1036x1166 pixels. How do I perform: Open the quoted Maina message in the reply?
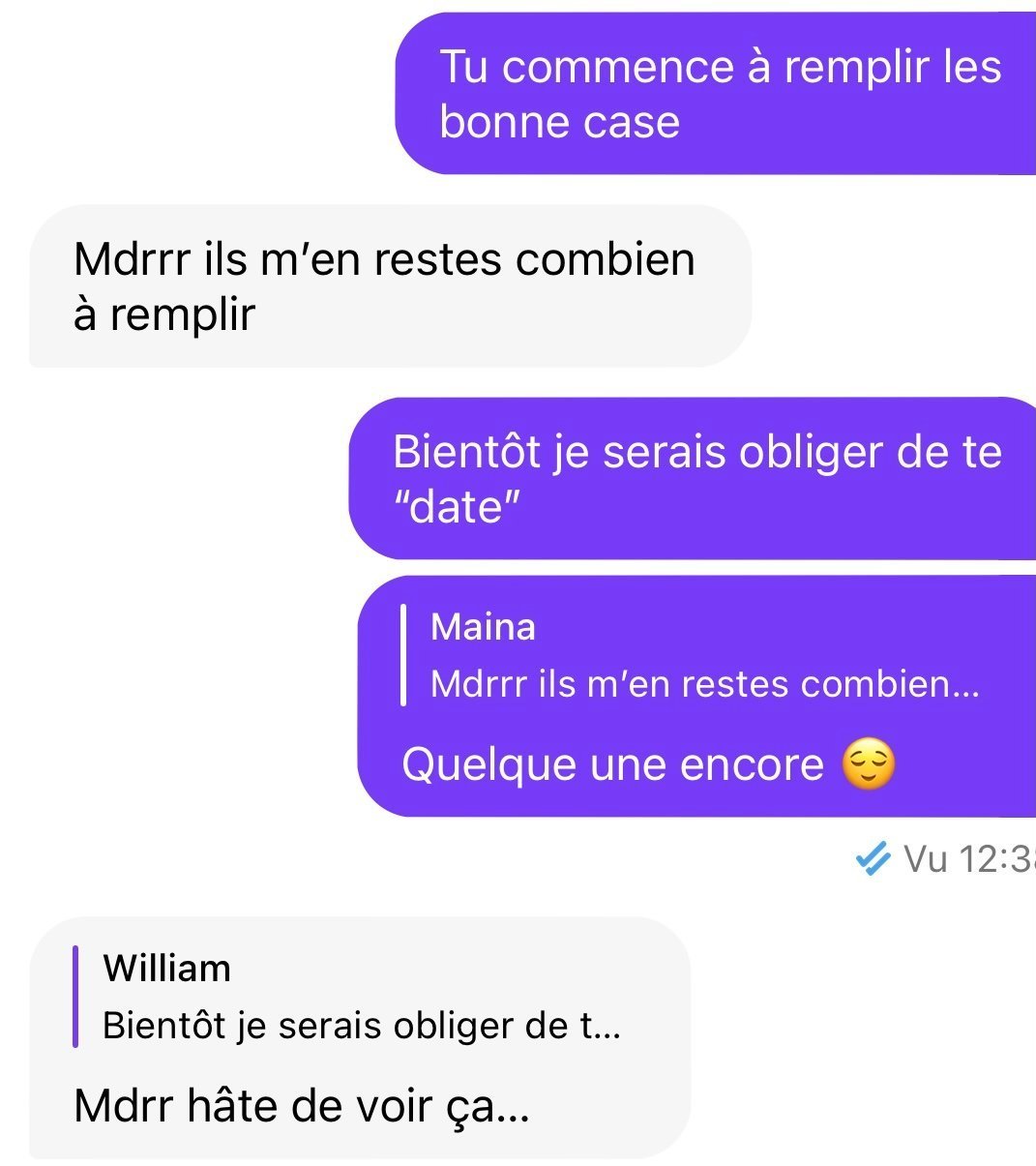point(703,657)
